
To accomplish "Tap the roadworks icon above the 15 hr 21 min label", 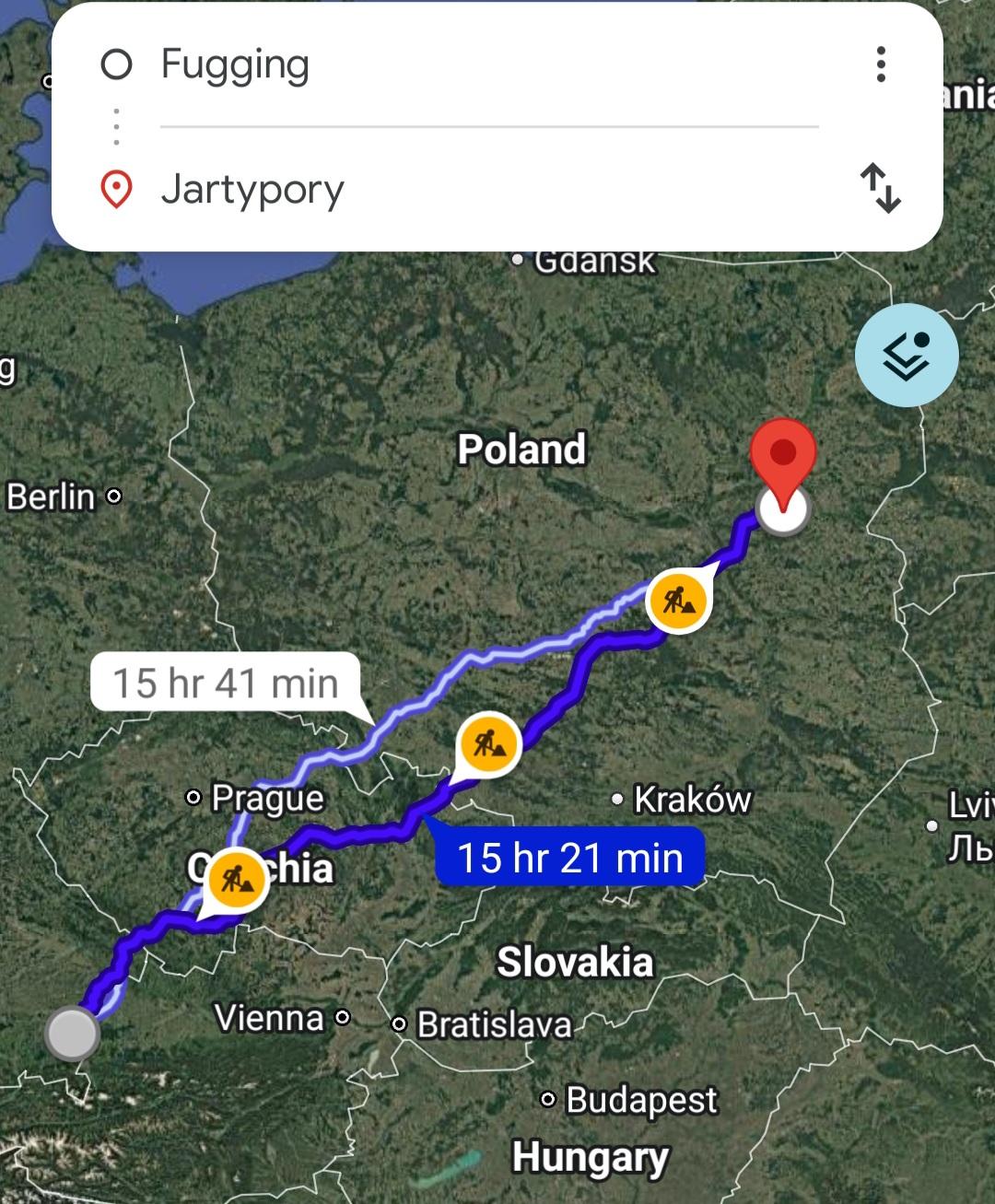I will pyautogui.click(x=488, y=743).
